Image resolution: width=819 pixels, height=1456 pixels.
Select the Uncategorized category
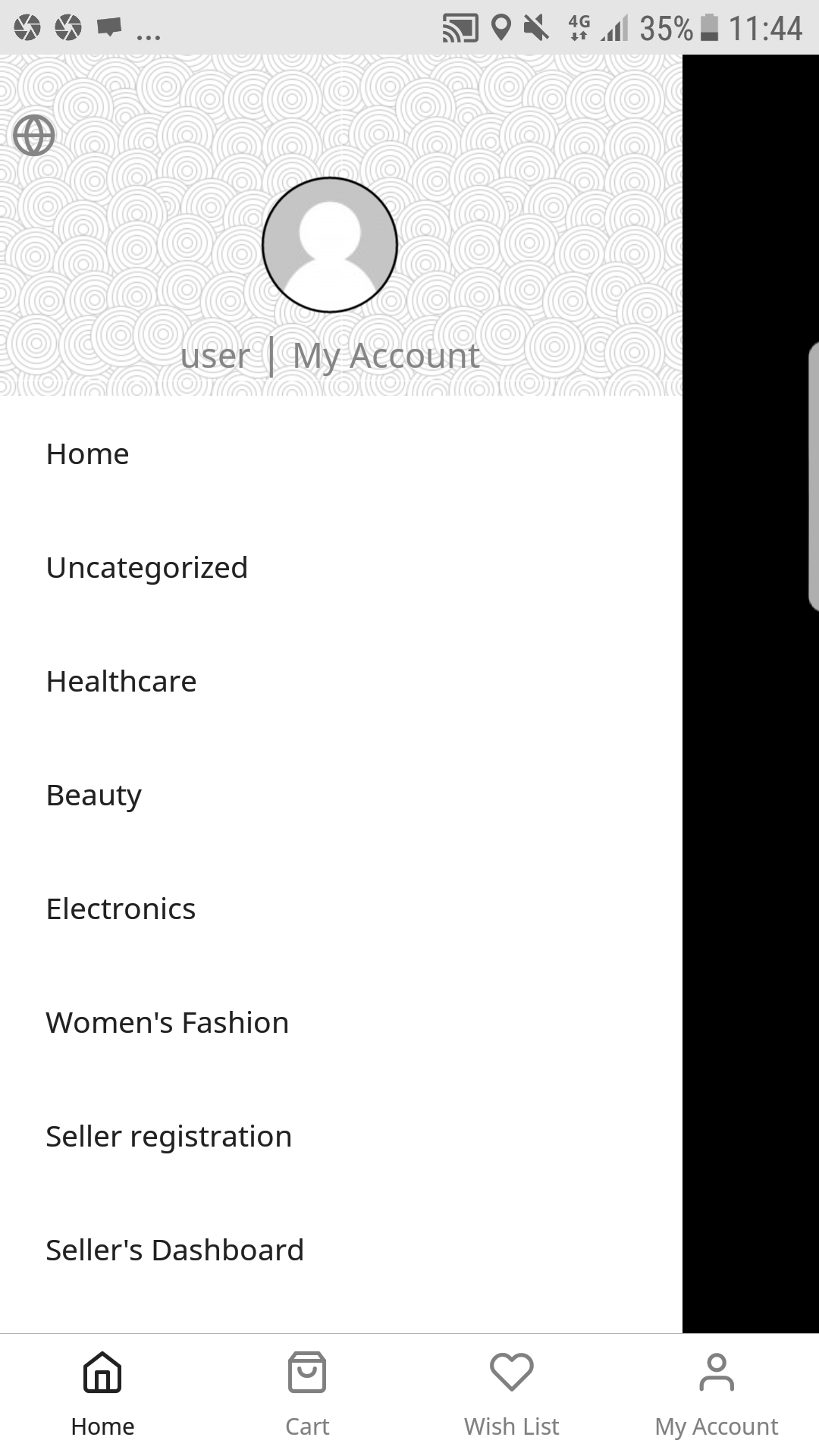pyautogui.click(x=147, y=567)
